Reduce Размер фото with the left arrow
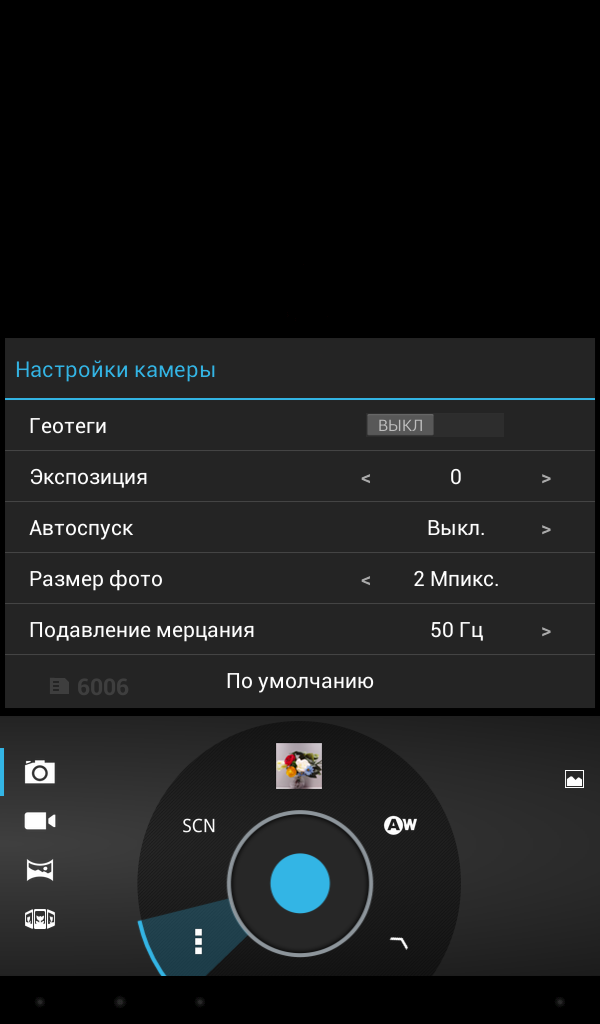Image resolution: width=600 pixels, height=1024 pixels. click(366, 581)
